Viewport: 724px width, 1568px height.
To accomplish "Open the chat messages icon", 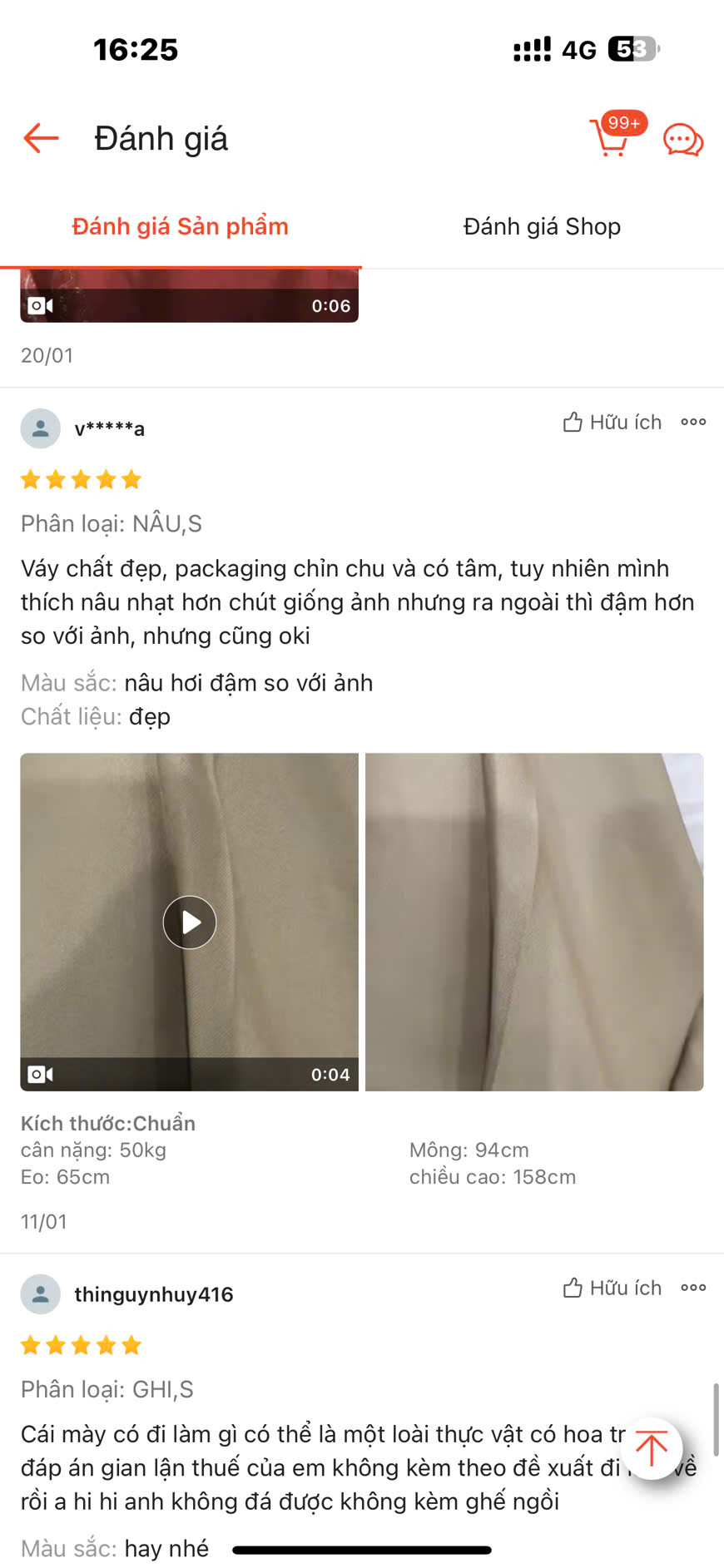I will (x=682, y=140).
